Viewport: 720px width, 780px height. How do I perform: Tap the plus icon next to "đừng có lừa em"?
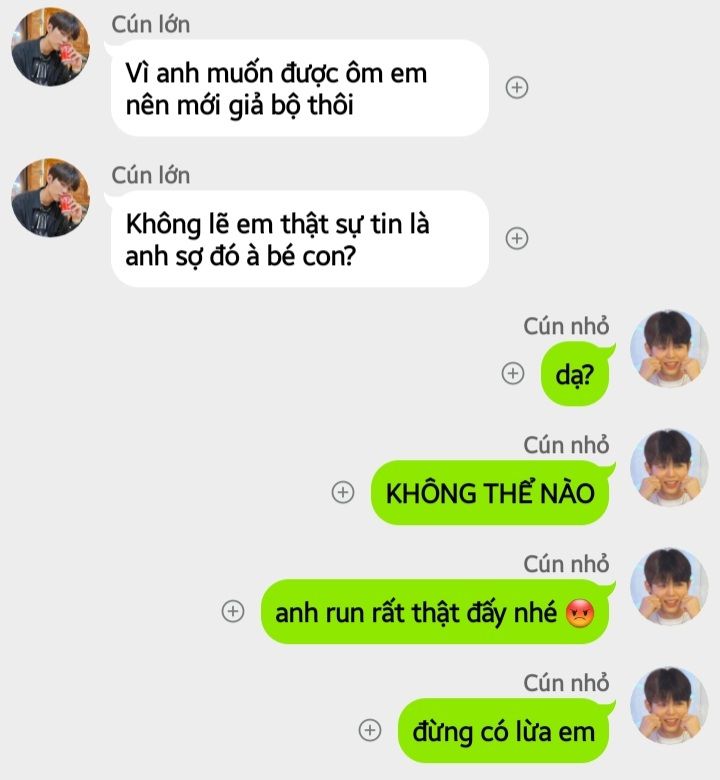(x=370, y=731)
